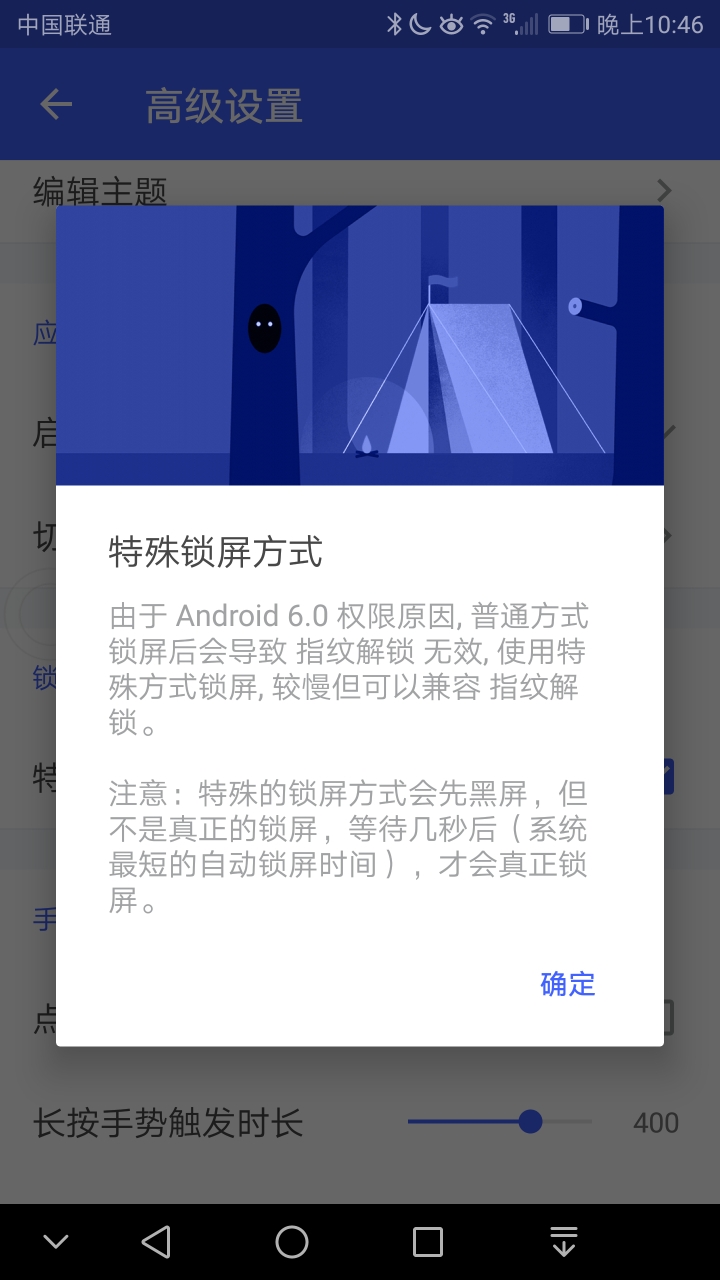Open recent apps from the navigation bar

428,1242
